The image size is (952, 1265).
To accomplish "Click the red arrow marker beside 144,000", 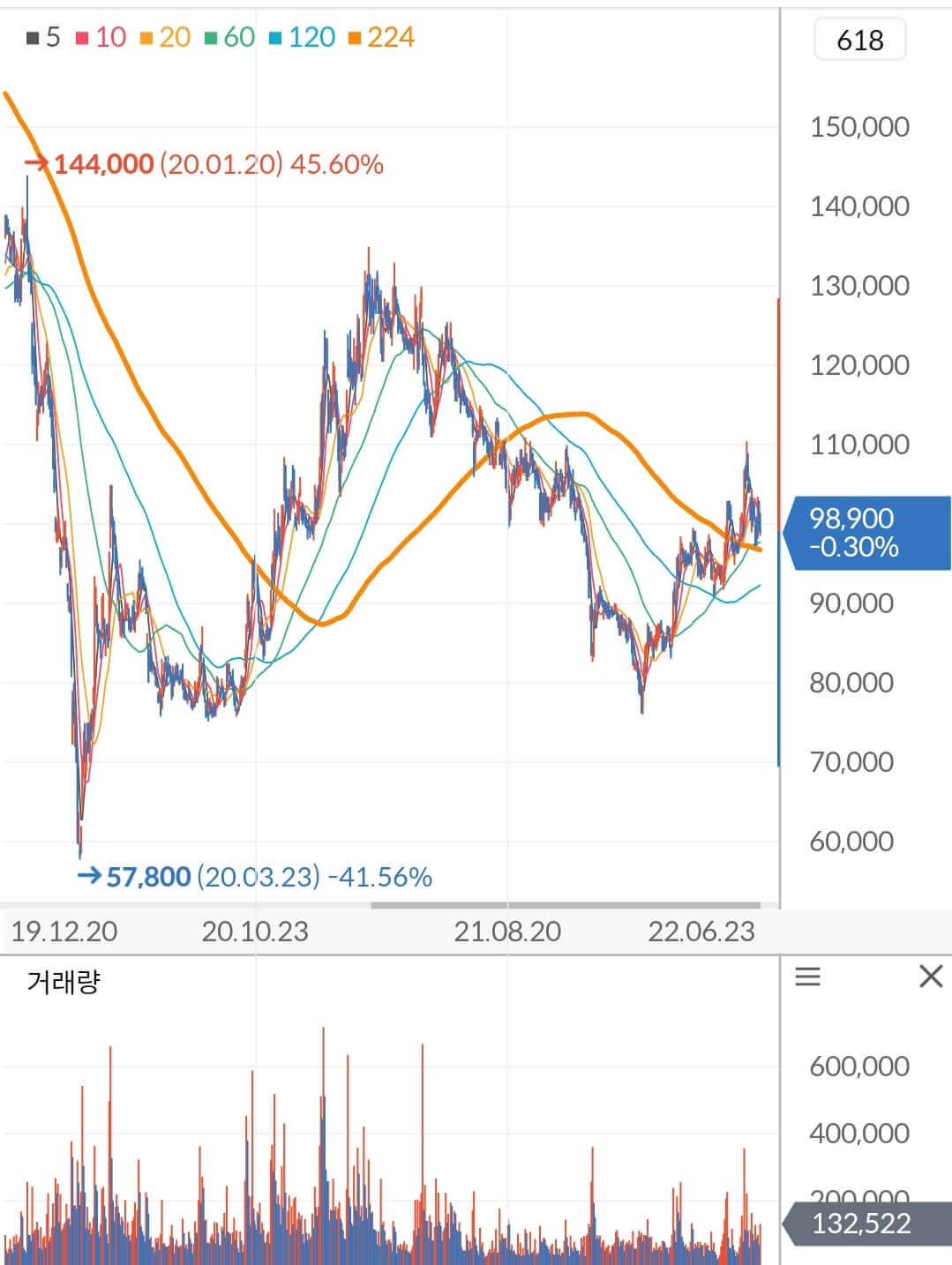I will [36, 163].
